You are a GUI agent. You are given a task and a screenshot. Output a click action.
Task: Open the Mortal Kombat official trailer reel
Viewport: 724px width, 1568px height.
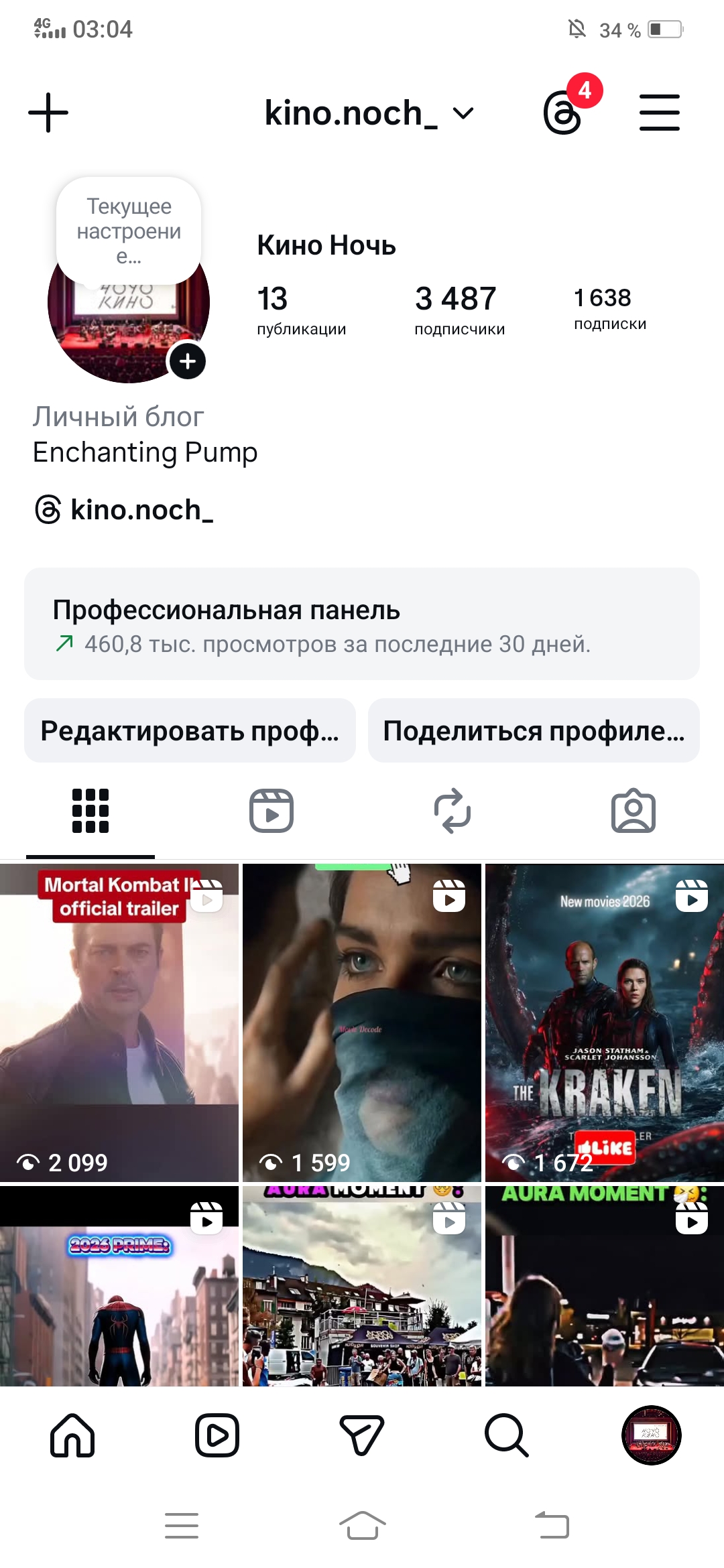(x=119, y=1023)
